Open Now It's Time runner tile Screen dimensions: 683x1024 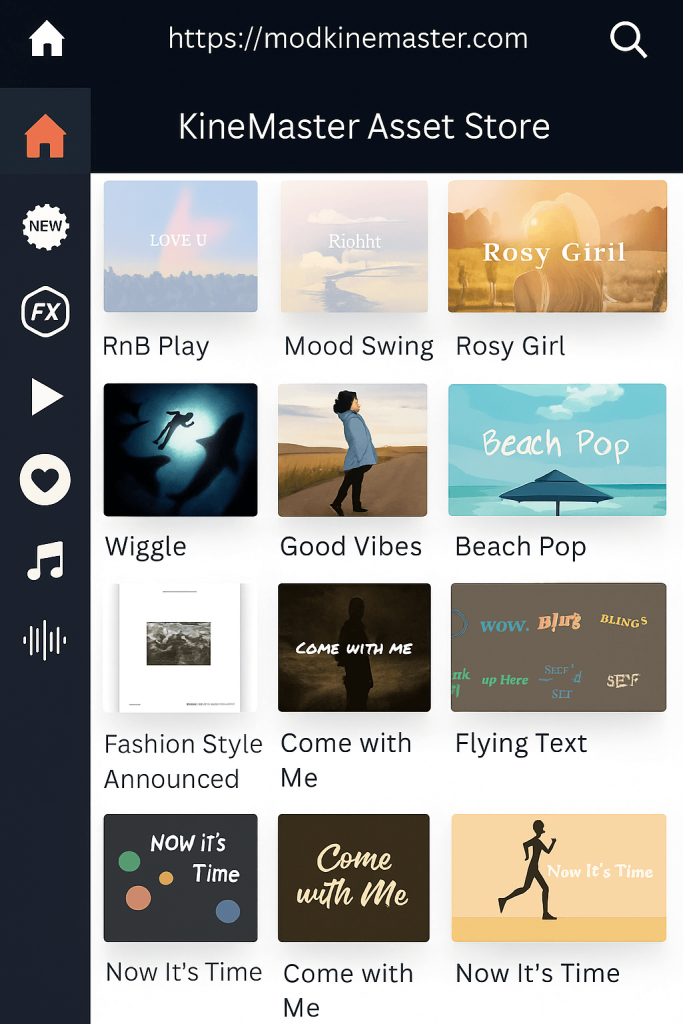557,877
